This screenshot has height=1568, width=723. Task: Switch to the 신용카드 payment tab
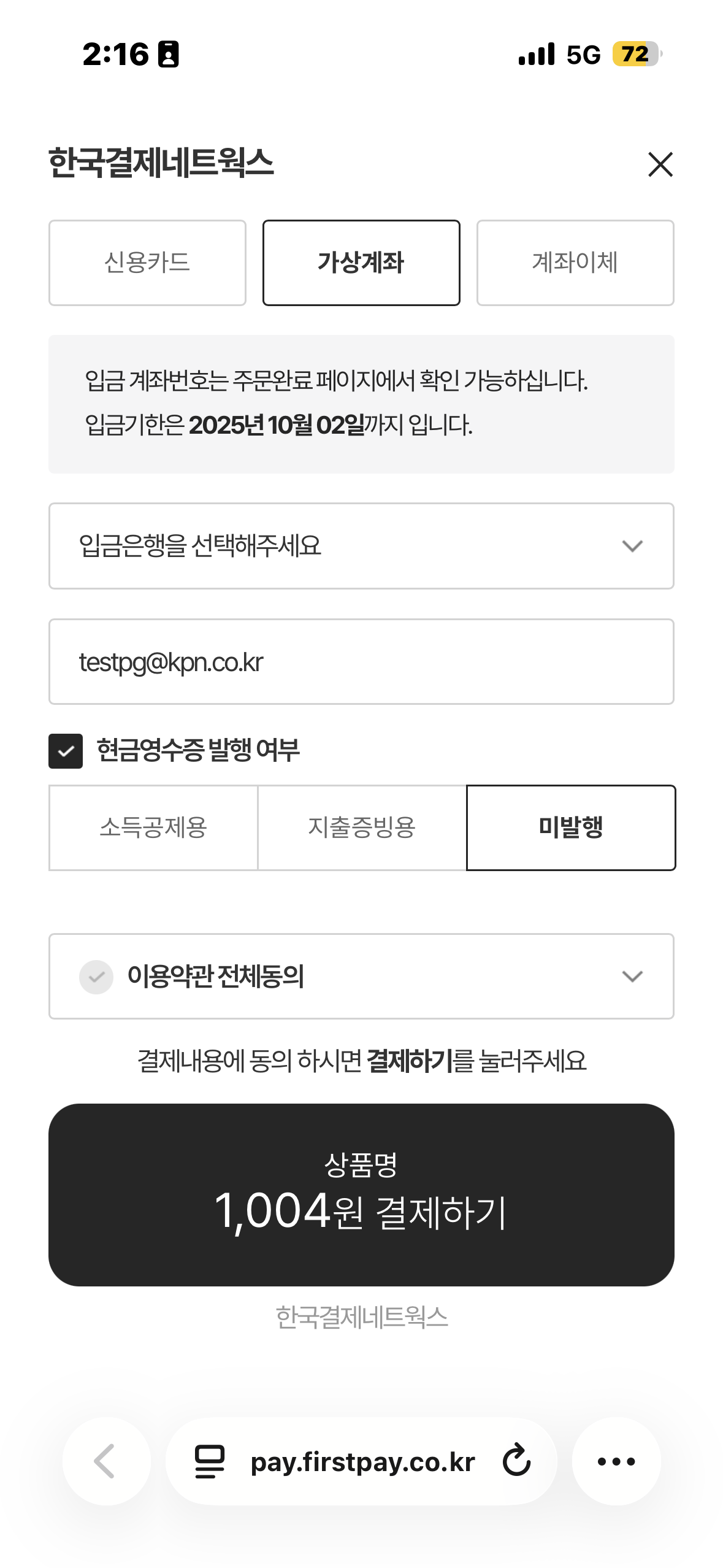[x=147, y=263]
